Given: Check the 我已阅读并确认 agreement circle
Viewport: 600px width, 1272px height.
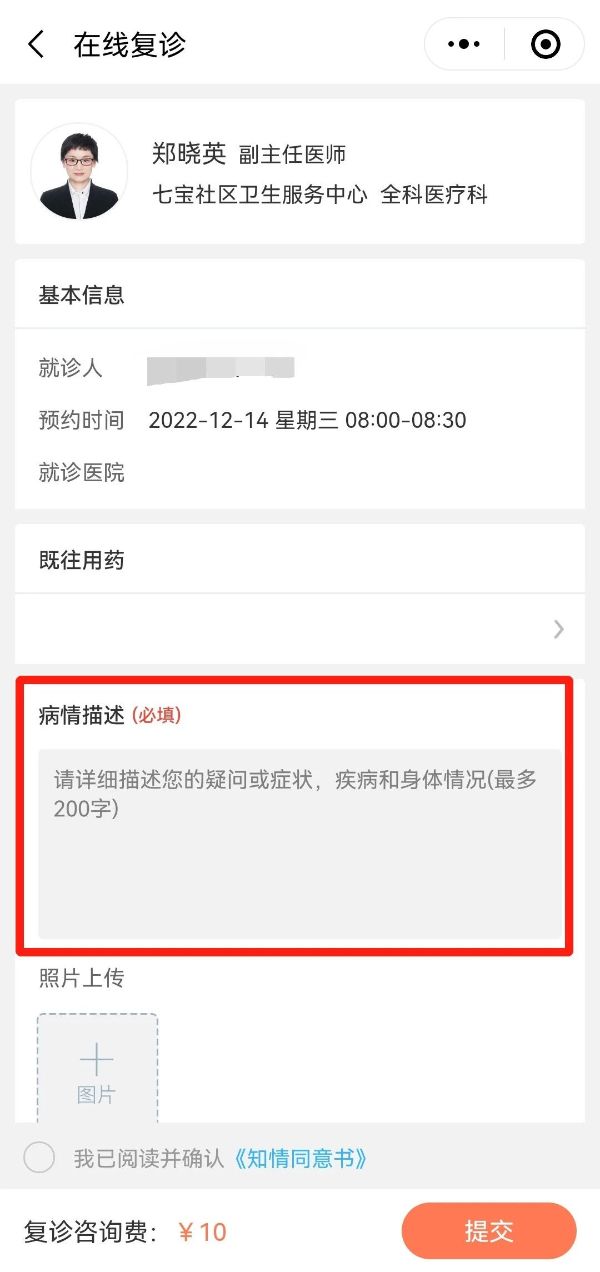Looking at the screenshot, I should coord(39,1158).
